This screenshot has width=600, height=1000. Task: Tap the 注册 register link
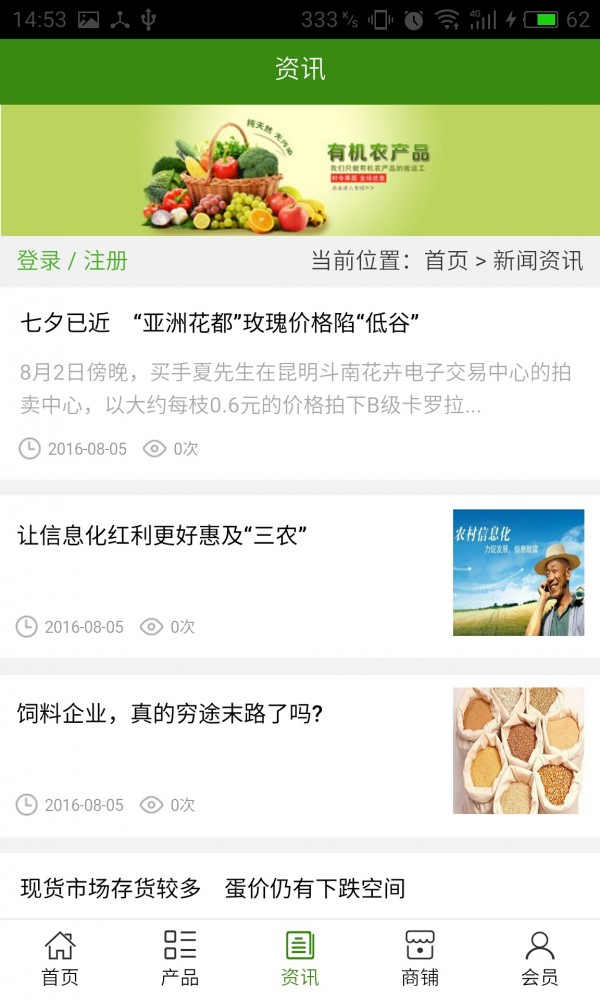[x=106, y=261]
